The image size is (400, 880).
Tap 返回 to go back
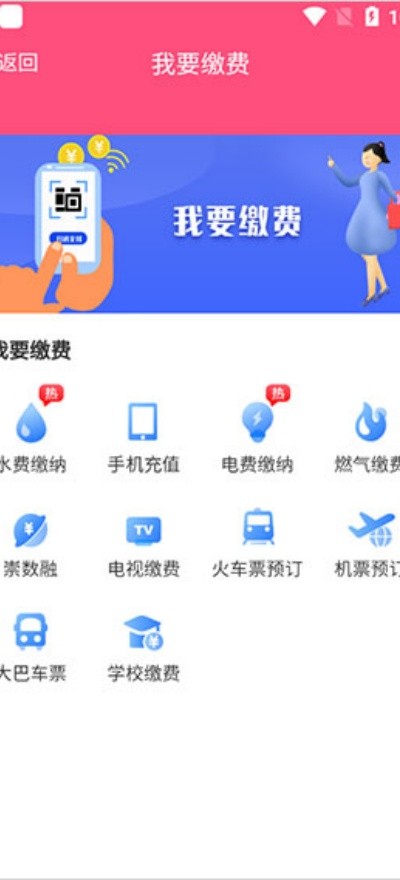[x=19, y=62]
